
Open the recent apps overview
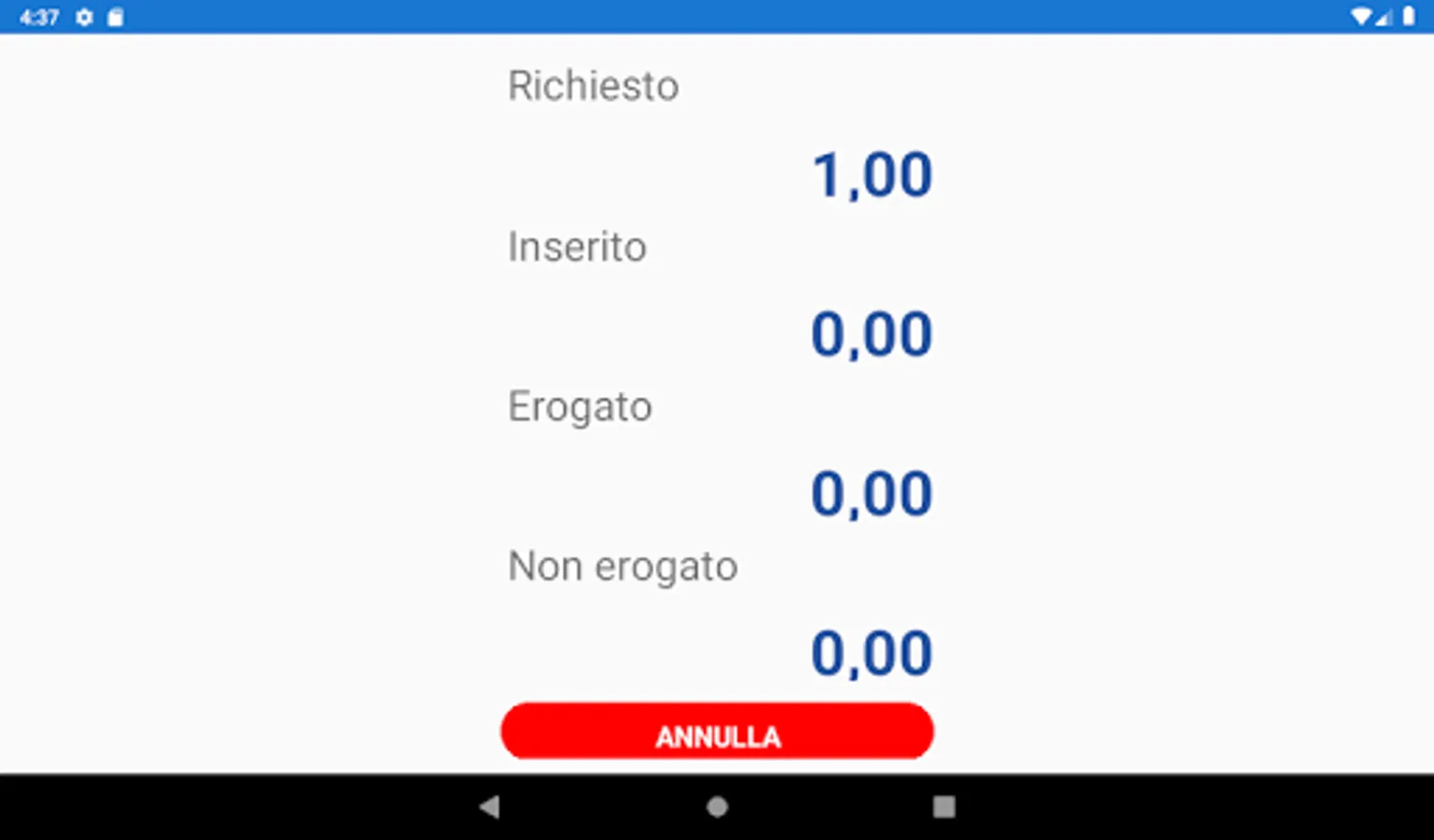(x=944, y=806)
